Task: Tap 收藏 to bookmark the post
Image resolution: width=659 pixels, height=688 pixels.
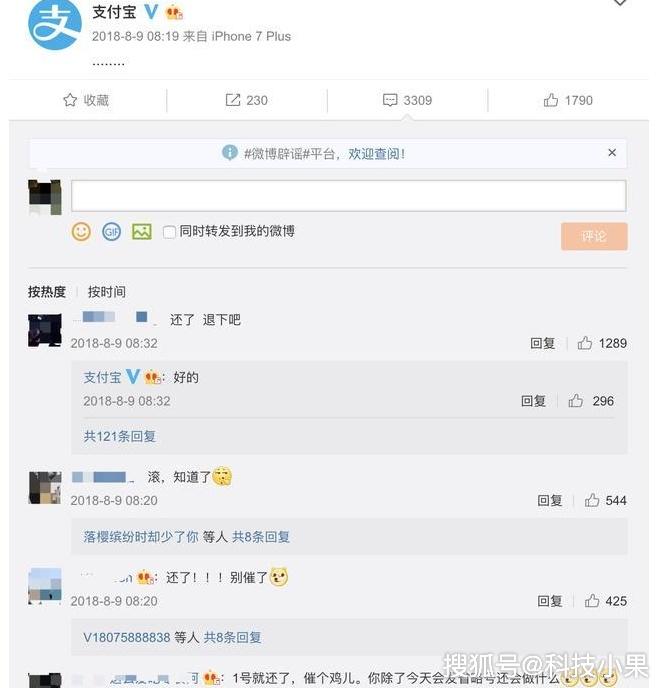Action: (x=86, y=100)
